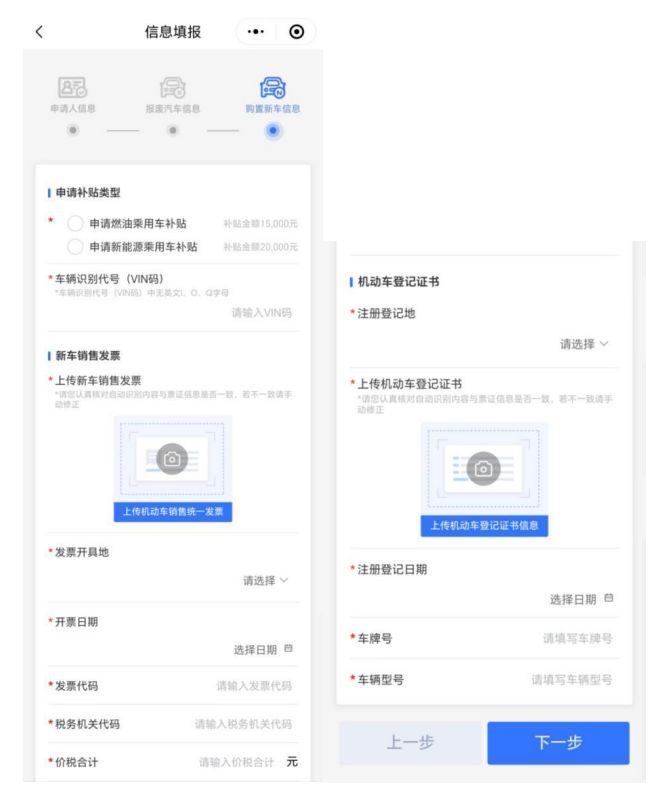The height and width of the screenshot is (790, 658).
Task: Focus the 税务机关代码 input field
Action: [x=245, y=724]
